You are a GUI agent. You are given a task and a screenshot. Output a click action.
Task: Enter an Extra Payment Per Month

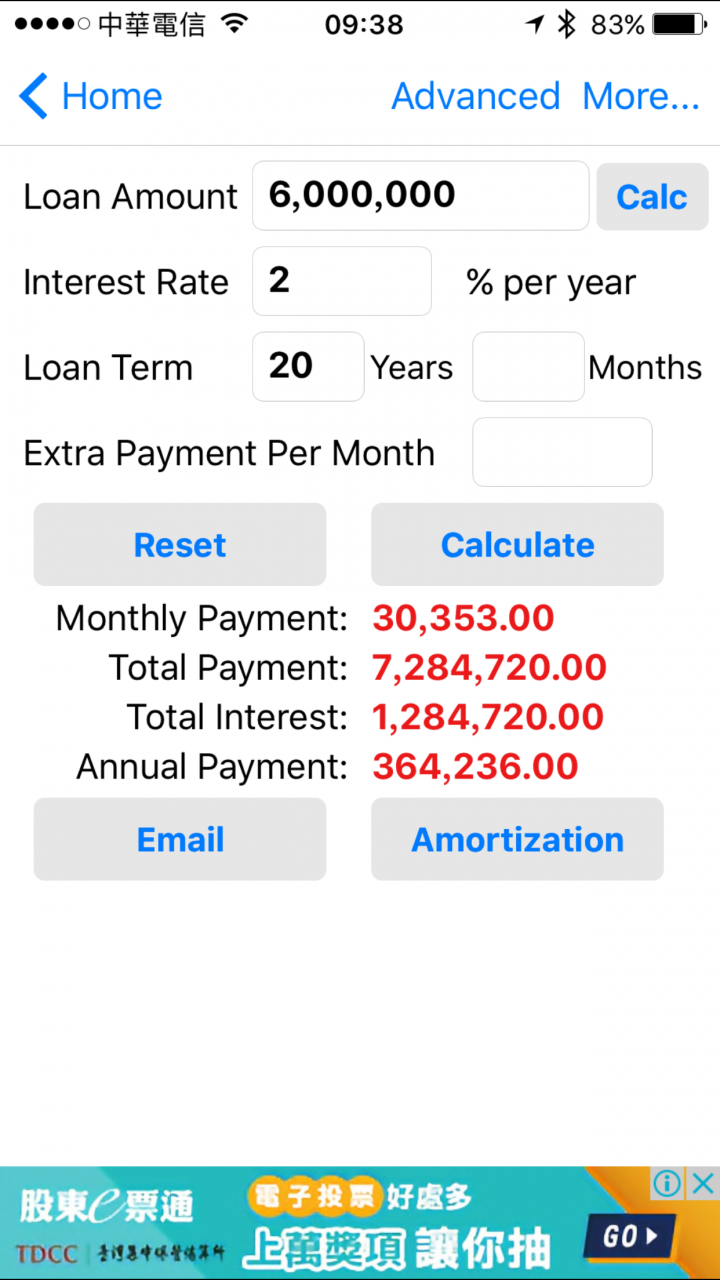562,452
